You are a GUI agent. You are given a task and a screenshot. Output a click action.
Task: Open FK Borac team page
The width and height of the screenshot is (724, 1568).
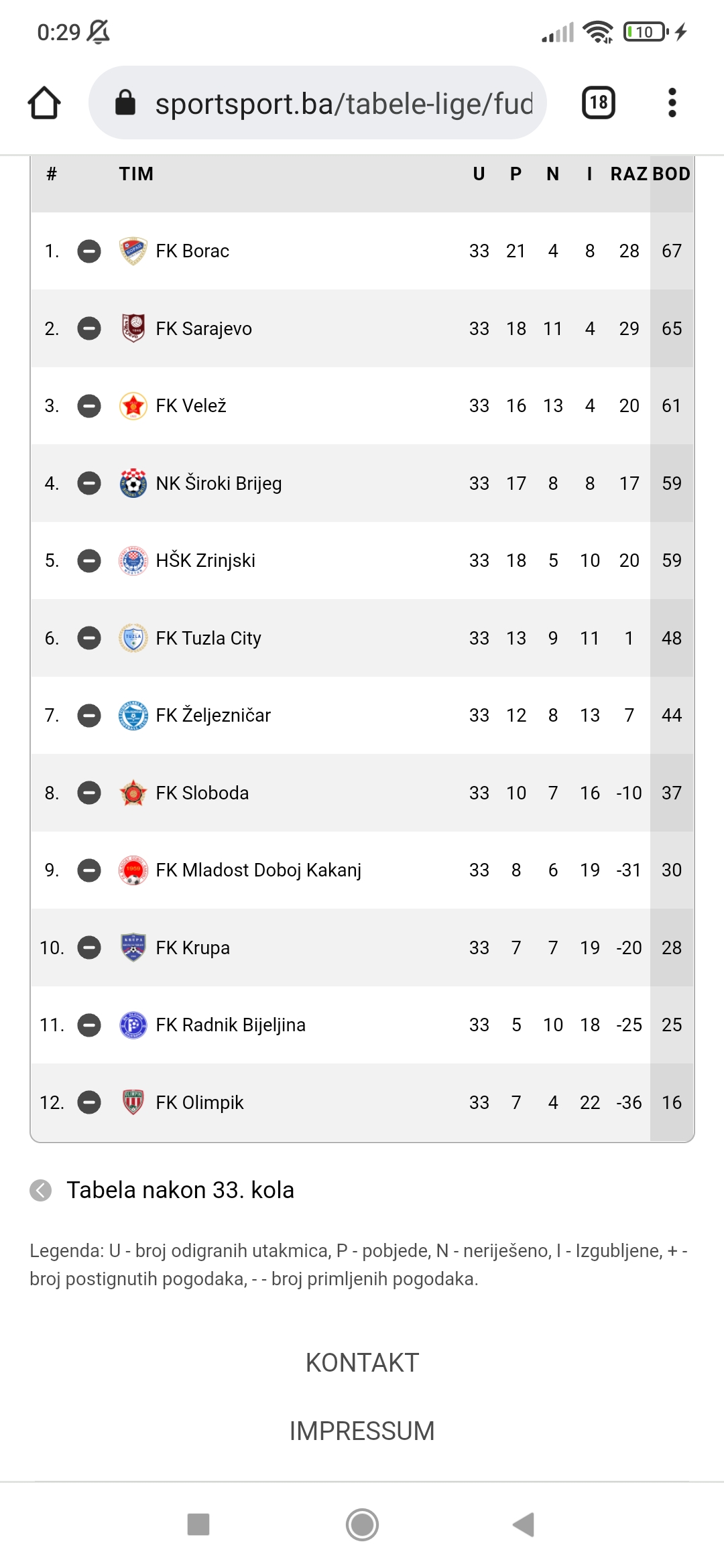pos(192,251)
